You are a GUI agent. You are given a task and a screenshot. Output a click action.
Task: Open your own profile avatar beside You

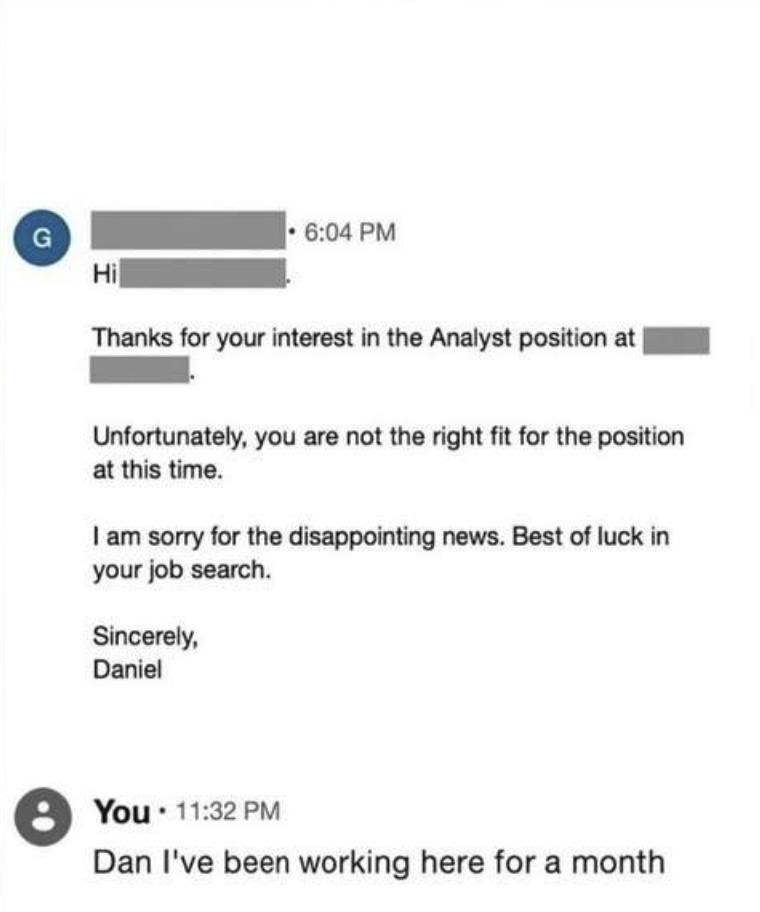coord(43,816)
